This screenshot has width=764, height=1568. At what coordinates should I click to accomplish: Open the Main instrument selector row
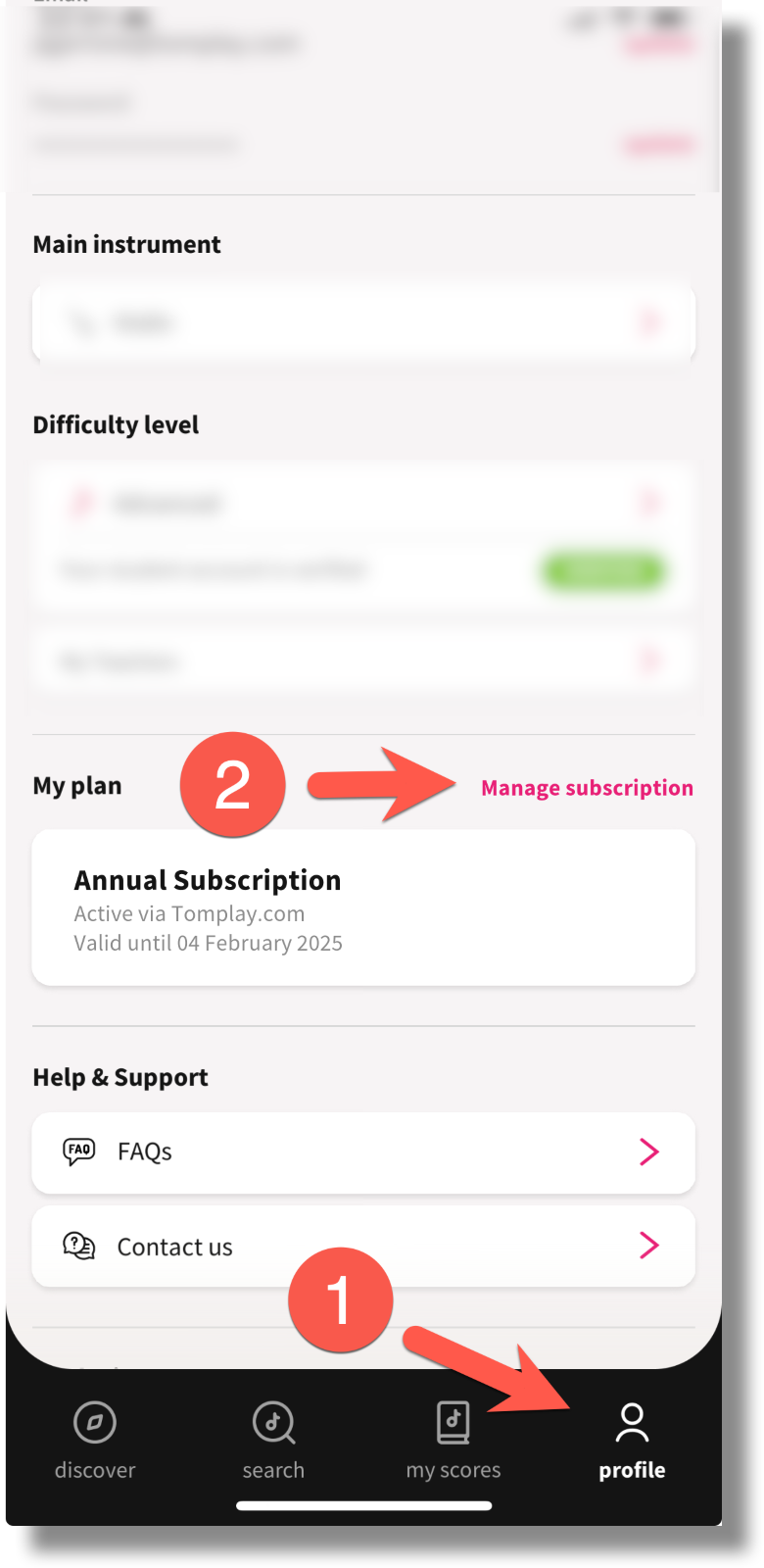pyautogui.click(x=363, y=322)
